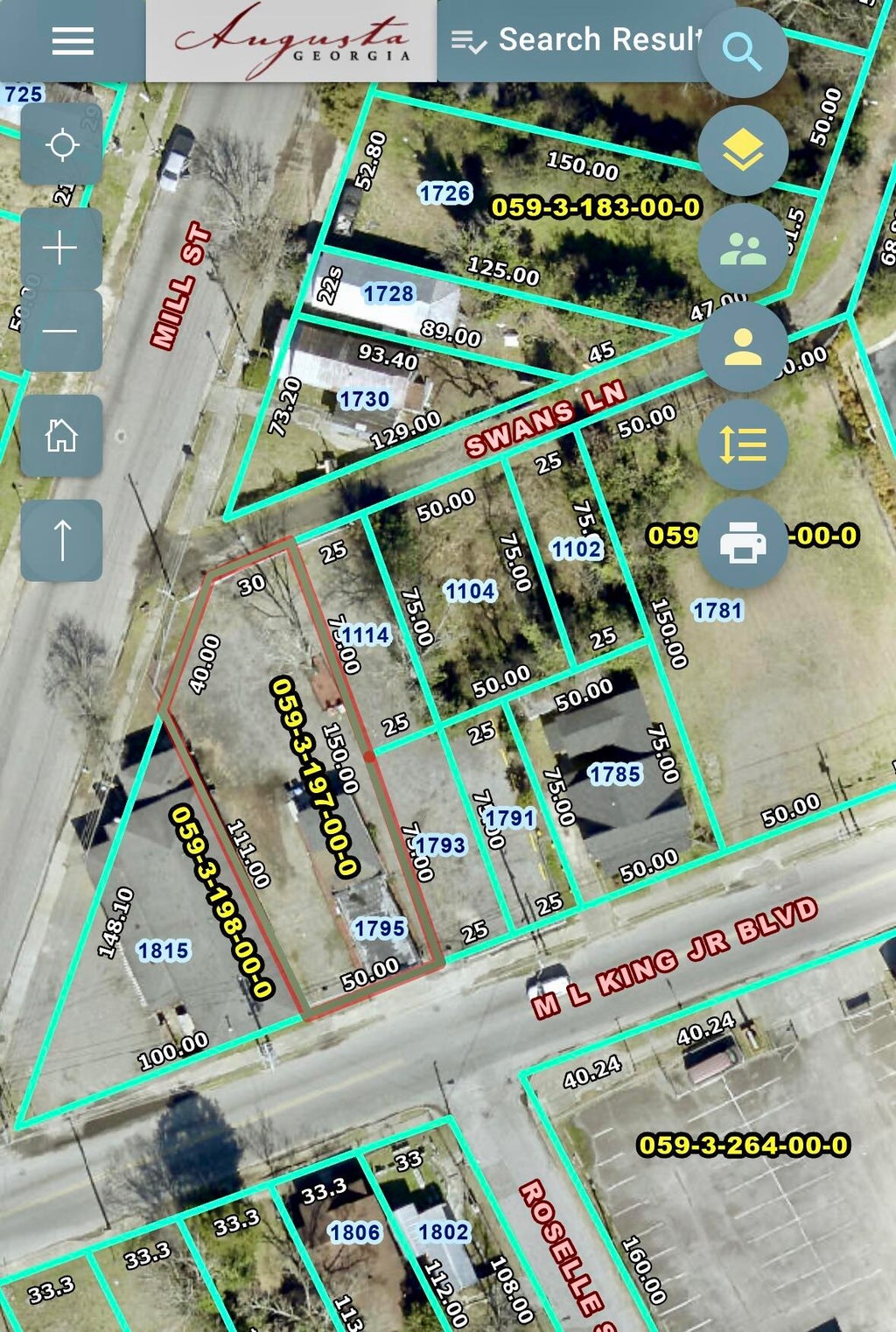The width and height of the screenshot is (896, 1332).
Task: Open the Search Results panel
Action: (577, 40)
